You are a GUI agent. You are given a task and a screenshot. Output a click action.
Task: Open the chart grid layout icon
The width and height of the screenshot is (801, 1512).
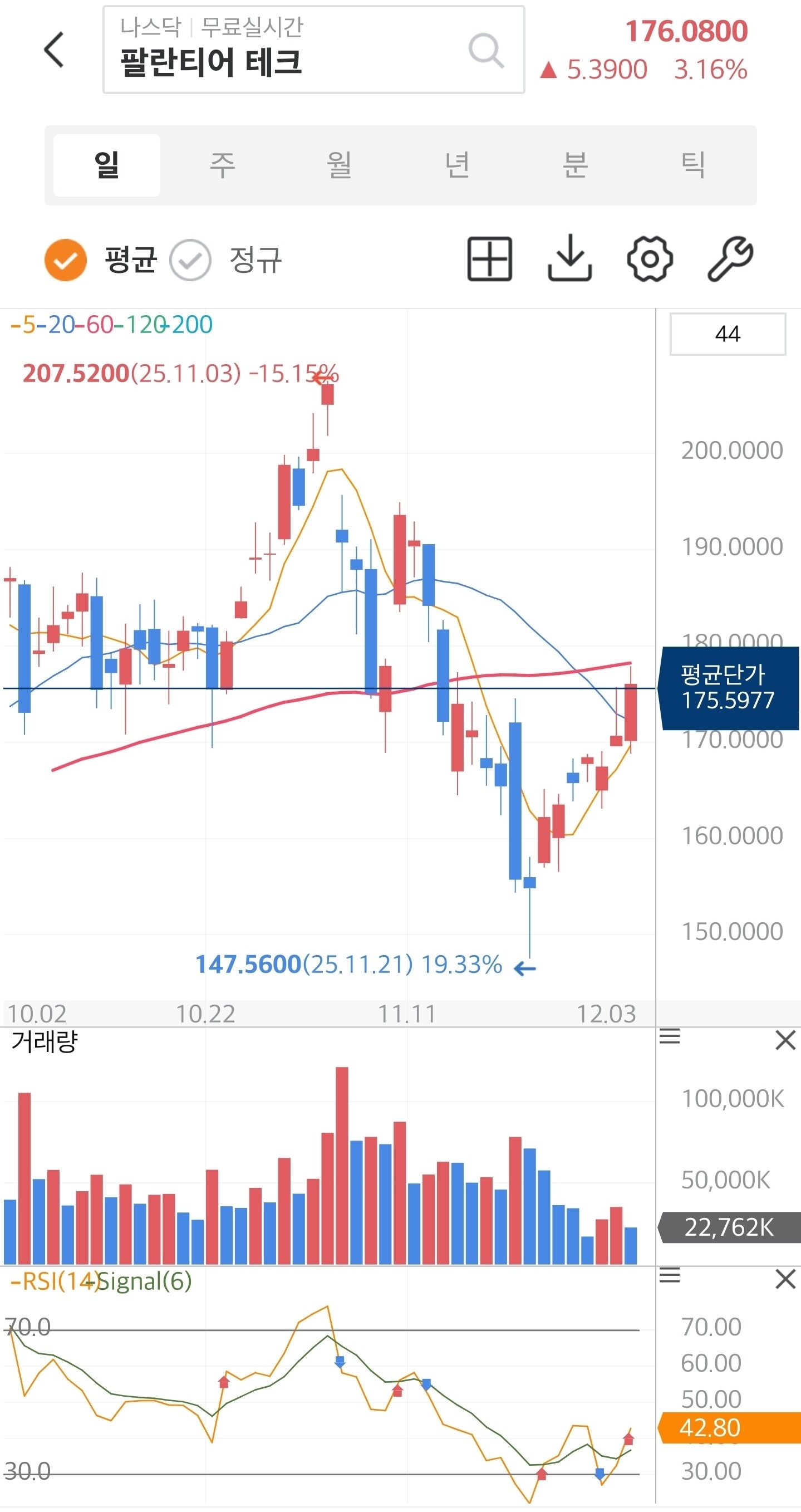pos(489,259)
